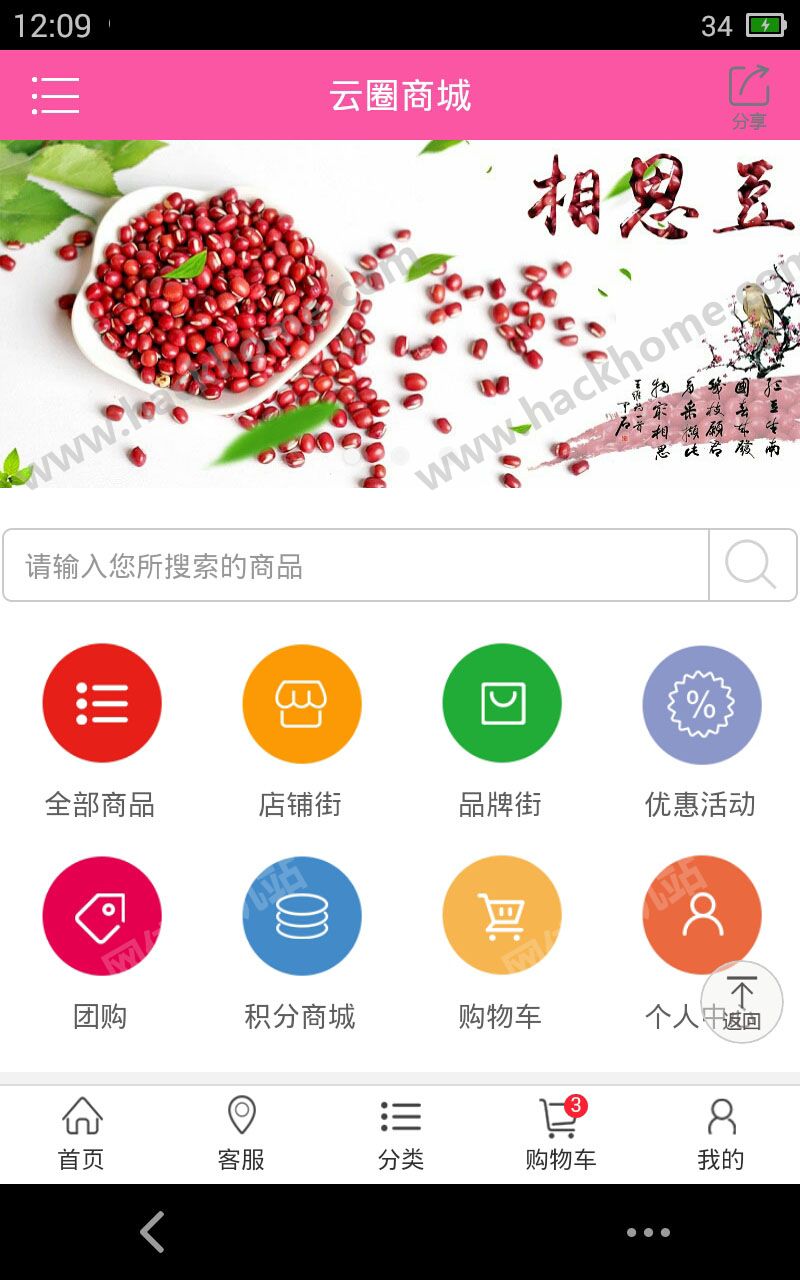
Task: Open the orange 购物车 shopping cart circle
Action: (x=501, y=913)
